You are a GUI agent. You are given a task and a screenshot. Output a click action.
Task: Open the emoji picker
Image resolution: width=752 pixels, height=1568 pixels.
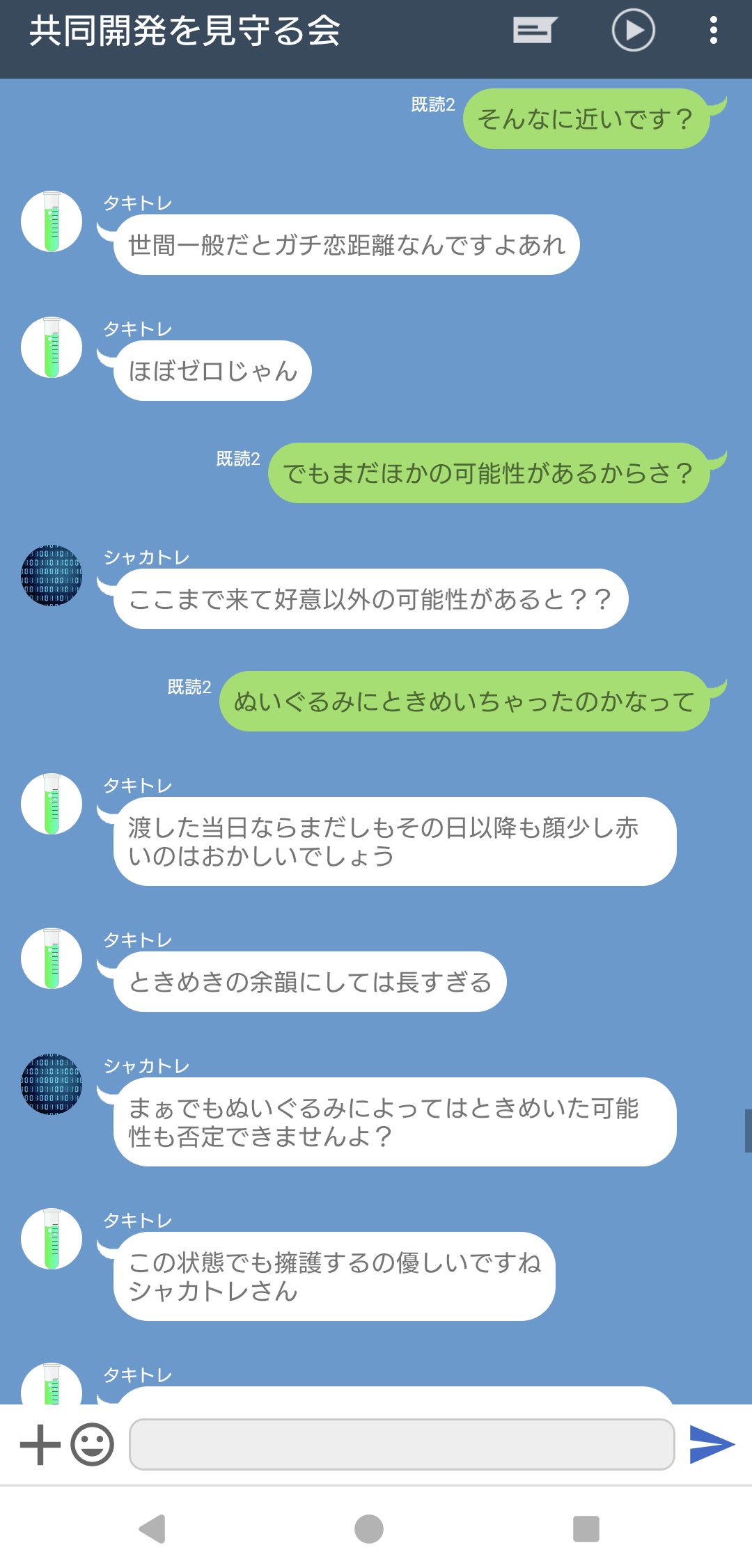[x=92, y=1445]
